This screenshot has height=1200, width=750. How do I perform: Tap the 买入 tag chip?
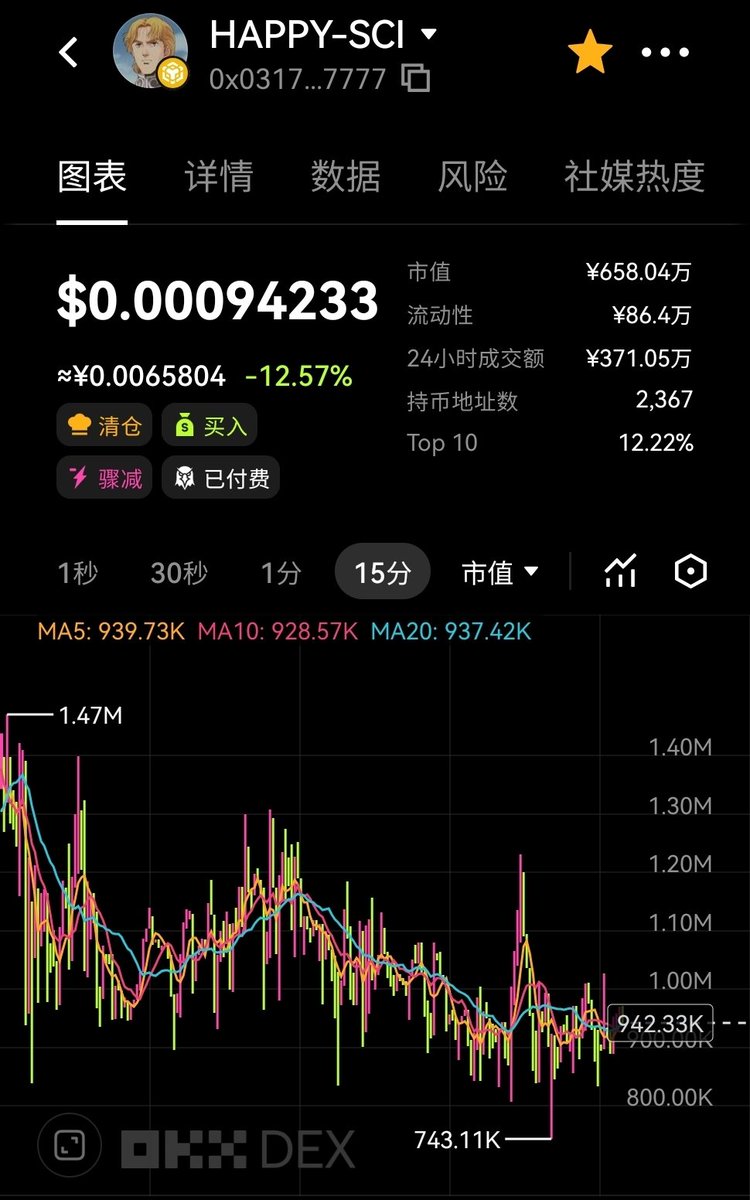(209, 427)
